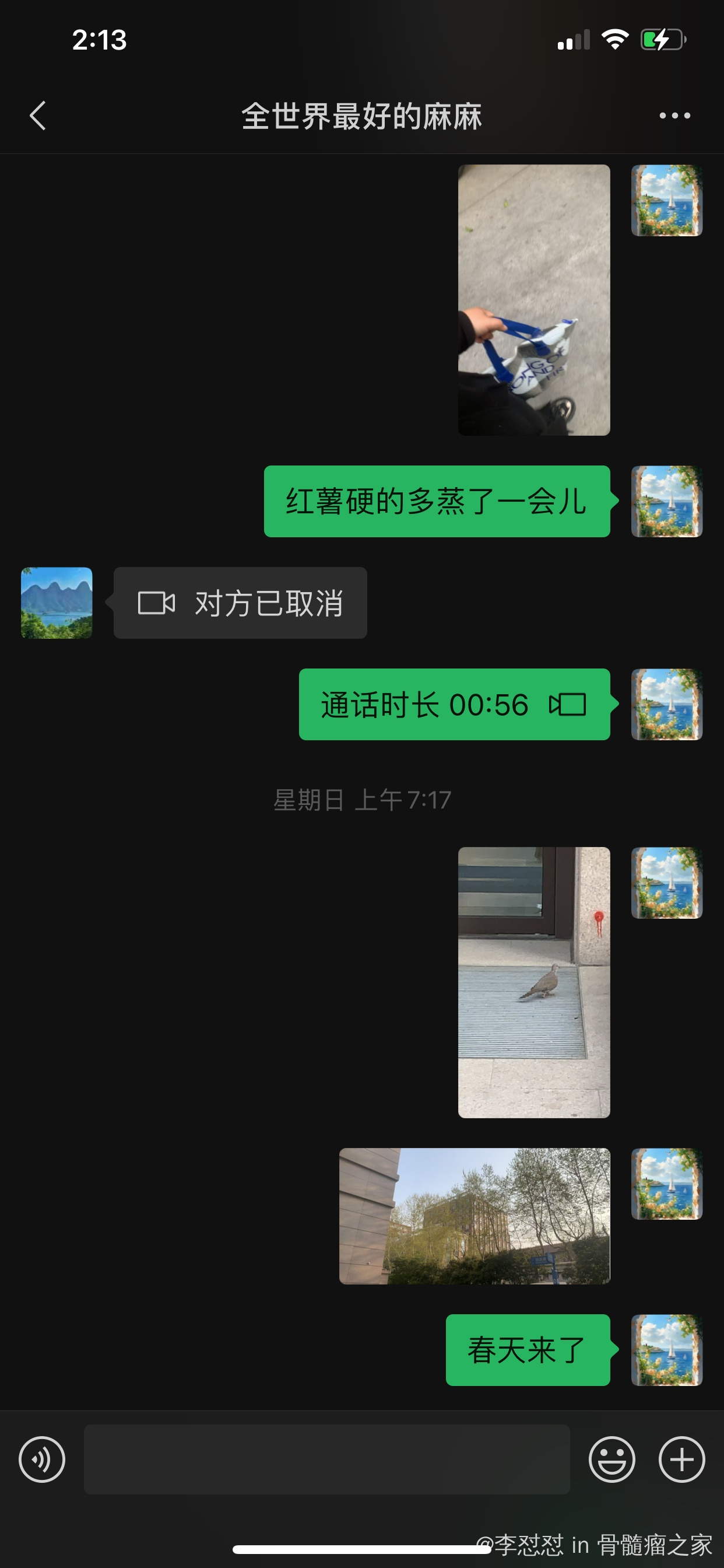Open the plus attachments menu
The image size is (724, 1568).
point(681,1459)
